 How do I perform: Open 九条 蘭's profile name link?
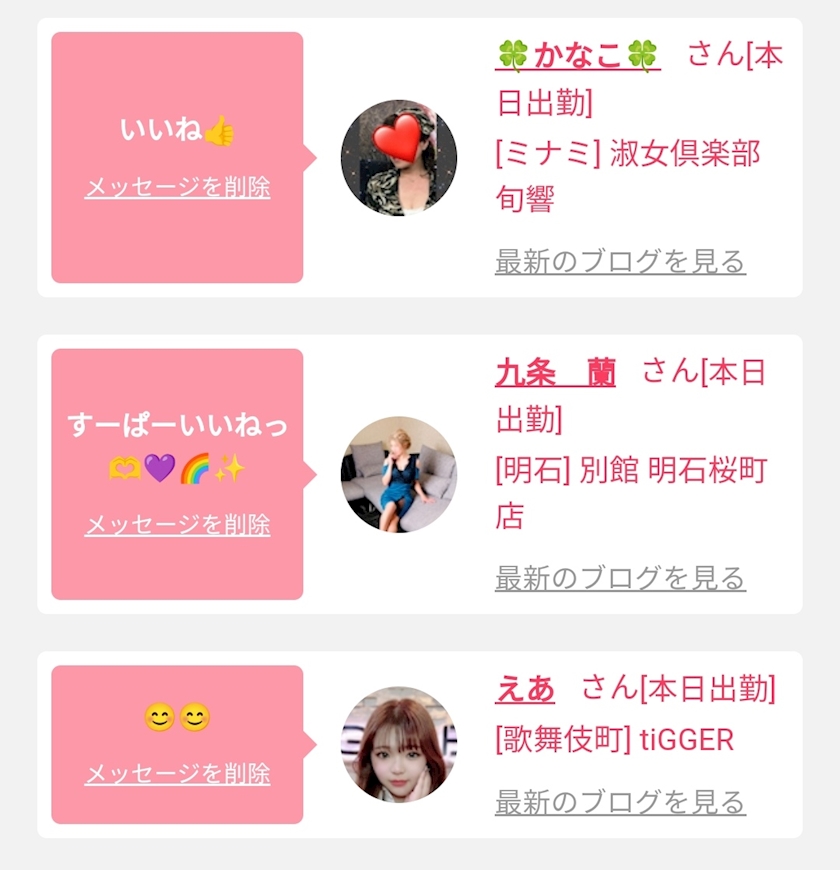pos(555,372)
